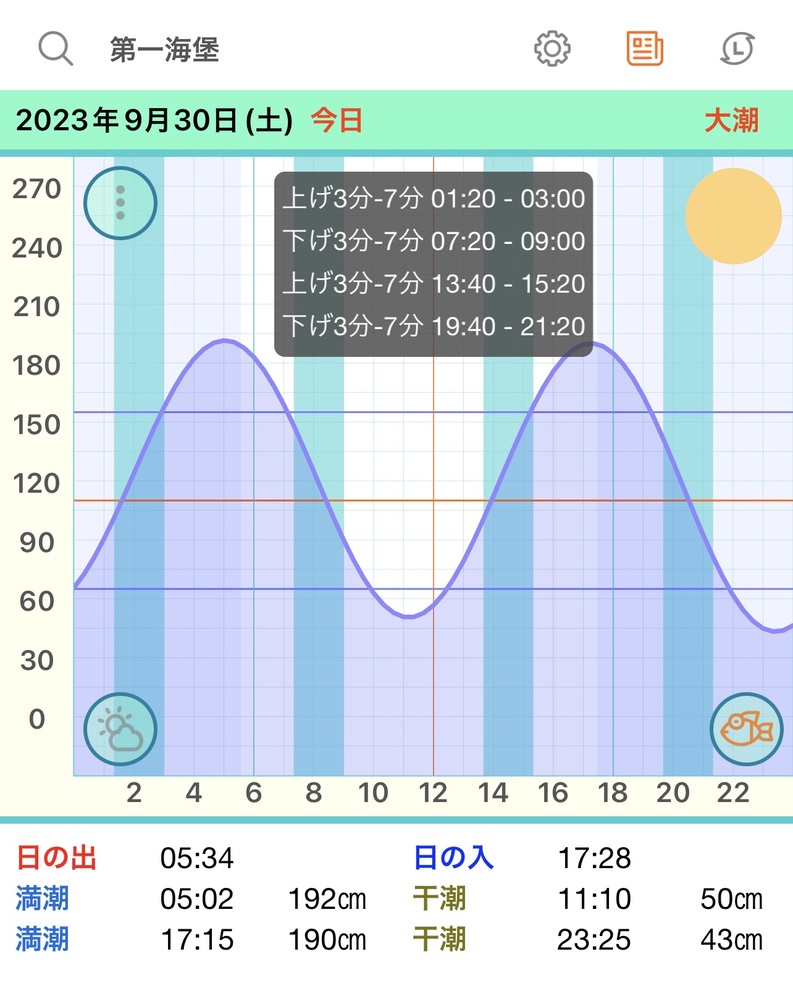Open the clock history icon
This screenshot has height=991, width=793.
738,48
